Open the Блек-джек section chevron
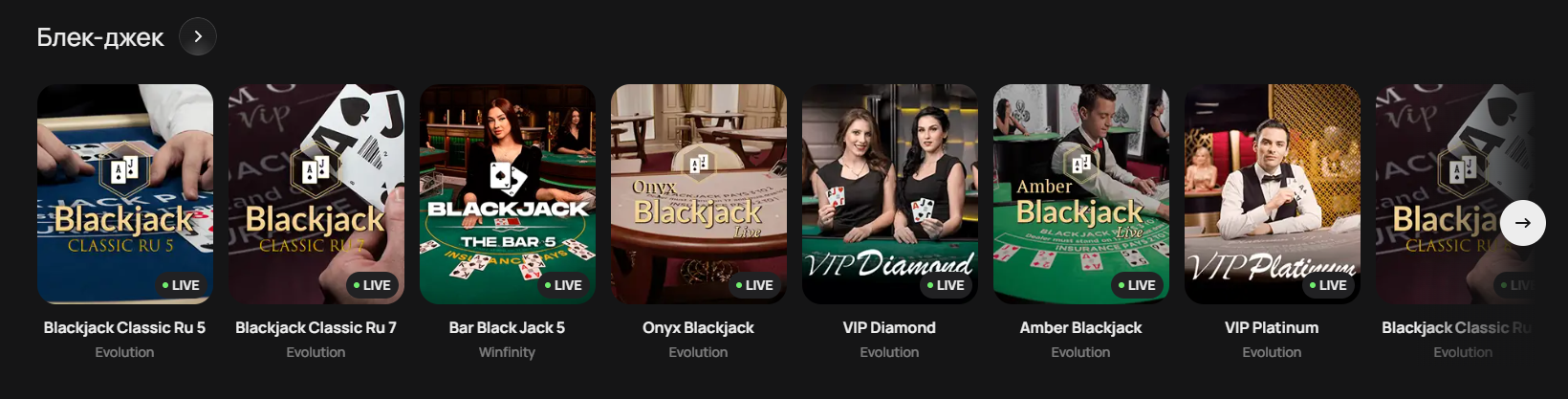Viewport: 1568px width, 399px height. [198, 36]
